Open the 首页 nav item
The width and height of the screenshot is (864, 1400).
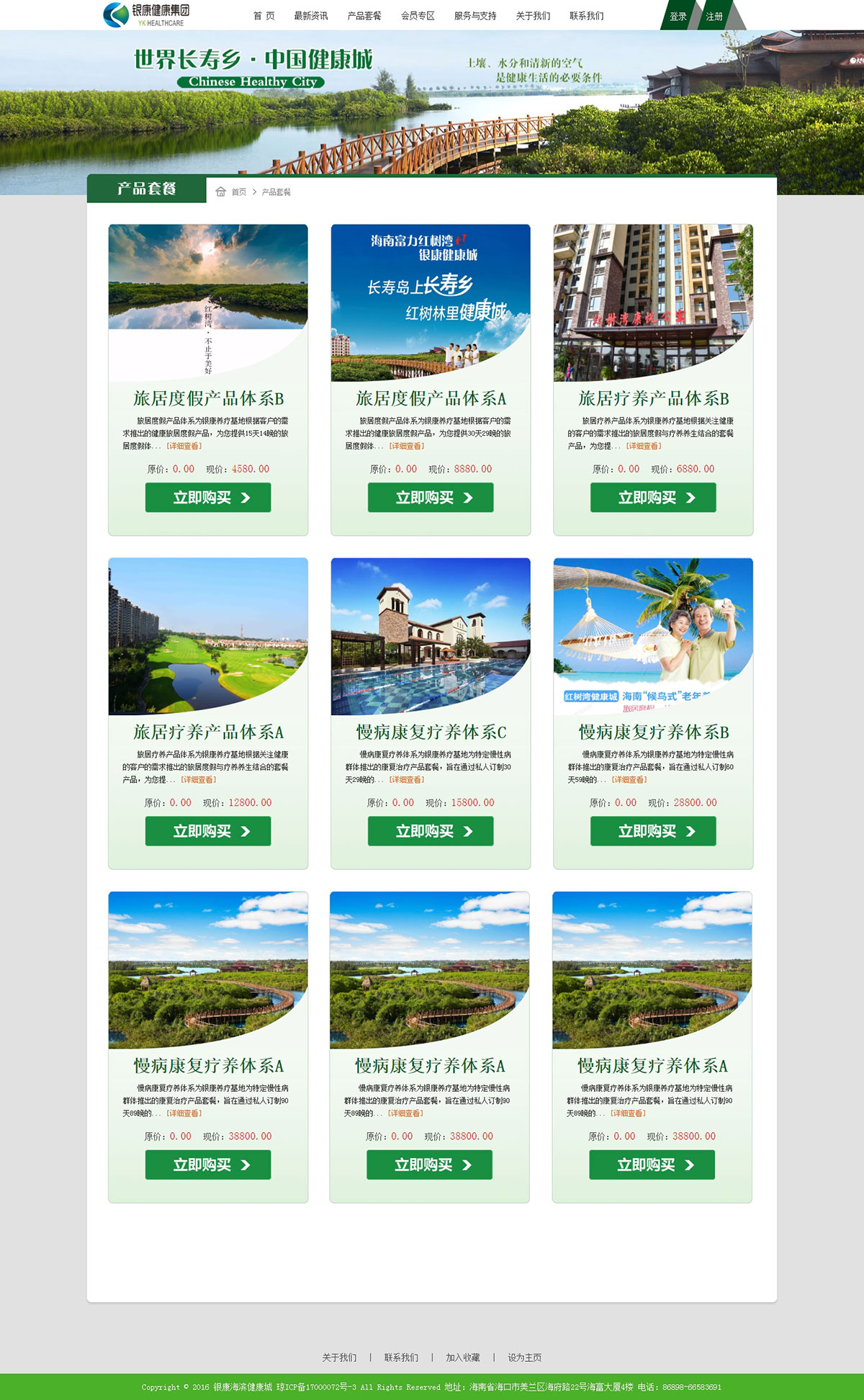pos(264,16)
